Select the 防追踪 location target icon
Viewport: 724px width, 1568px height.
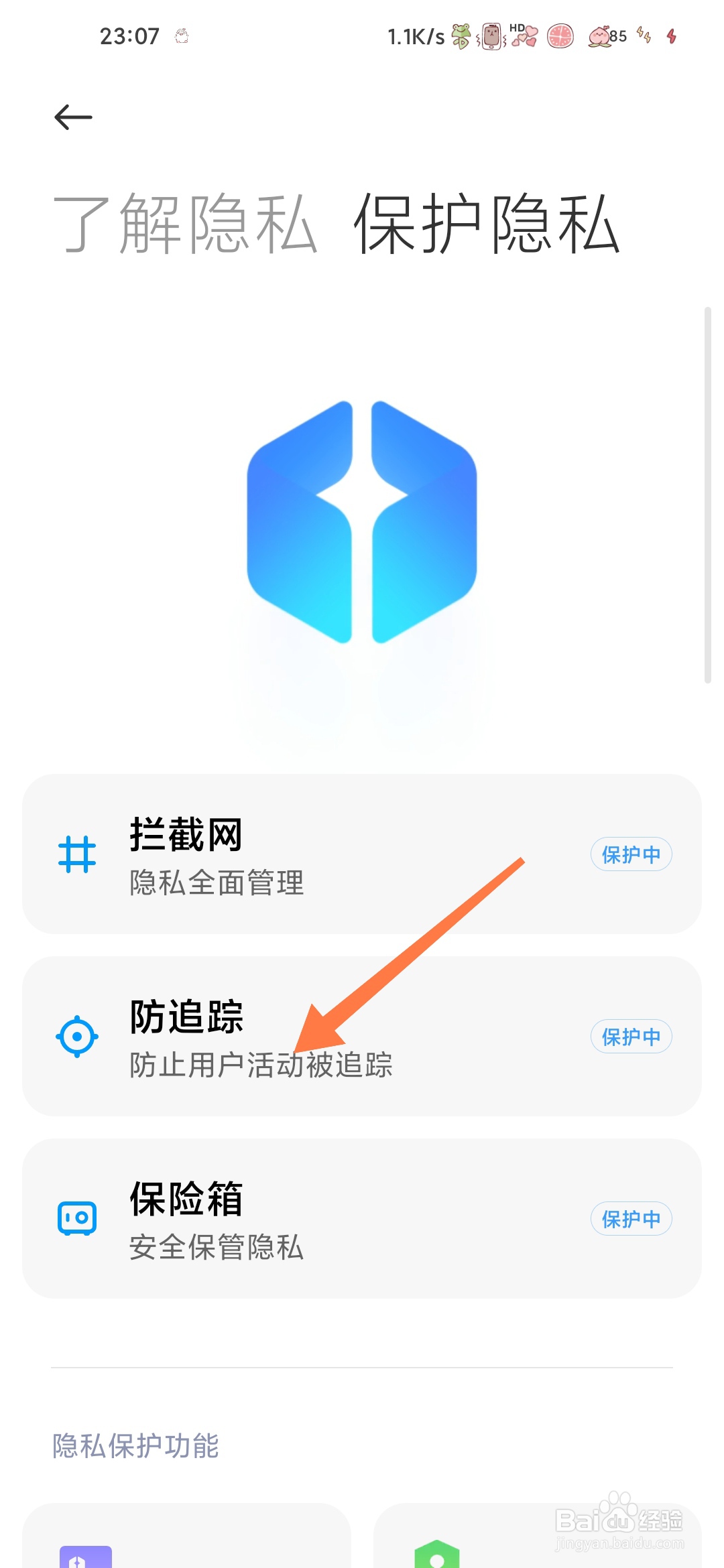77,1036
